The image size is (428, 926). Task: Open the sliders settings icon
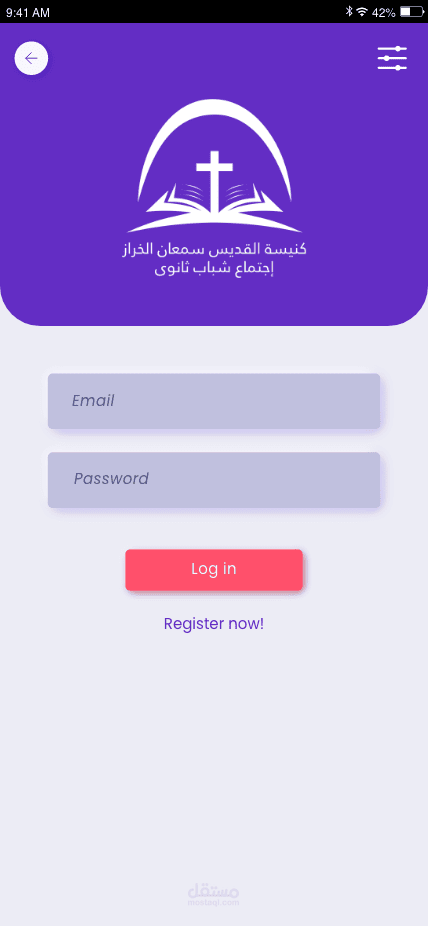tap(392, 58)
